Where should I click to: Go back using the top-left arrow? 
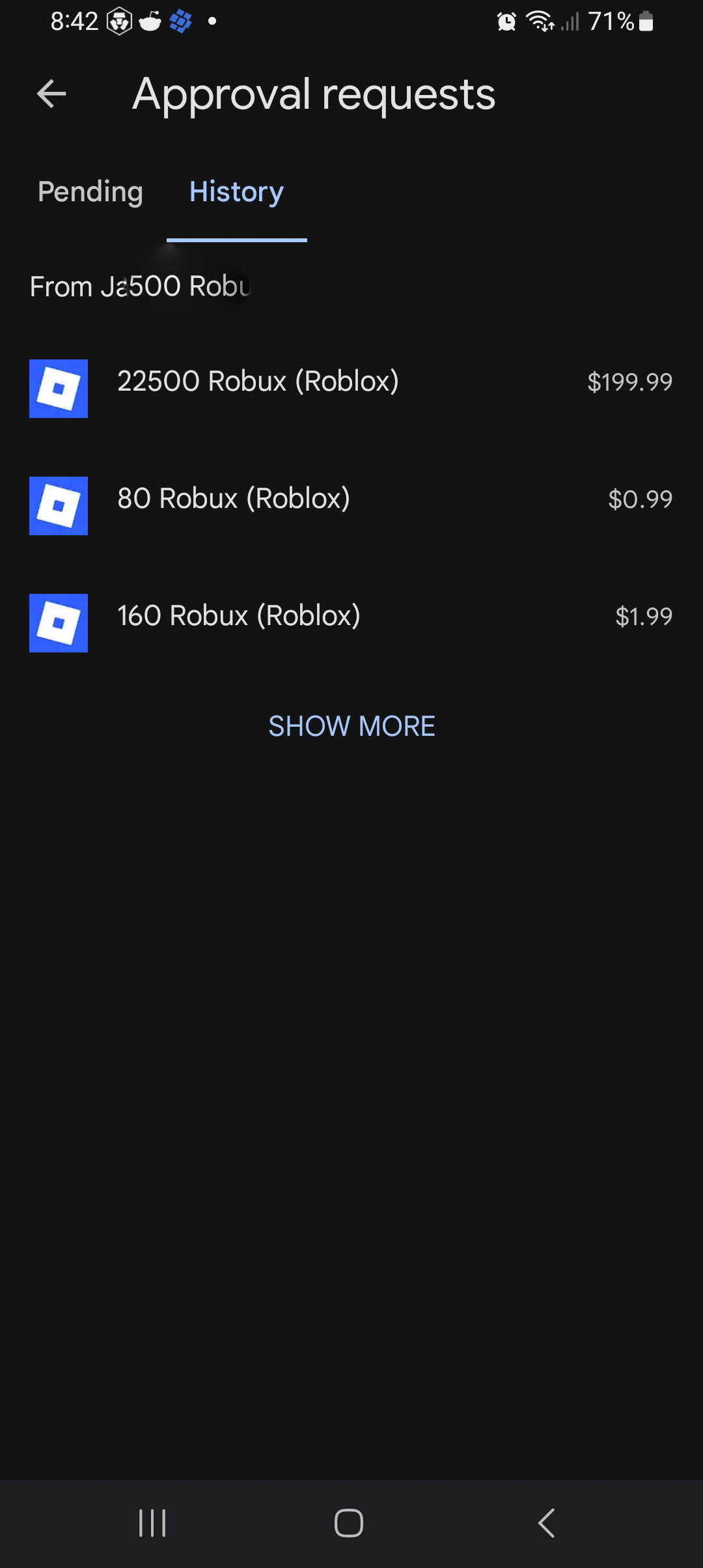(51, 94)
